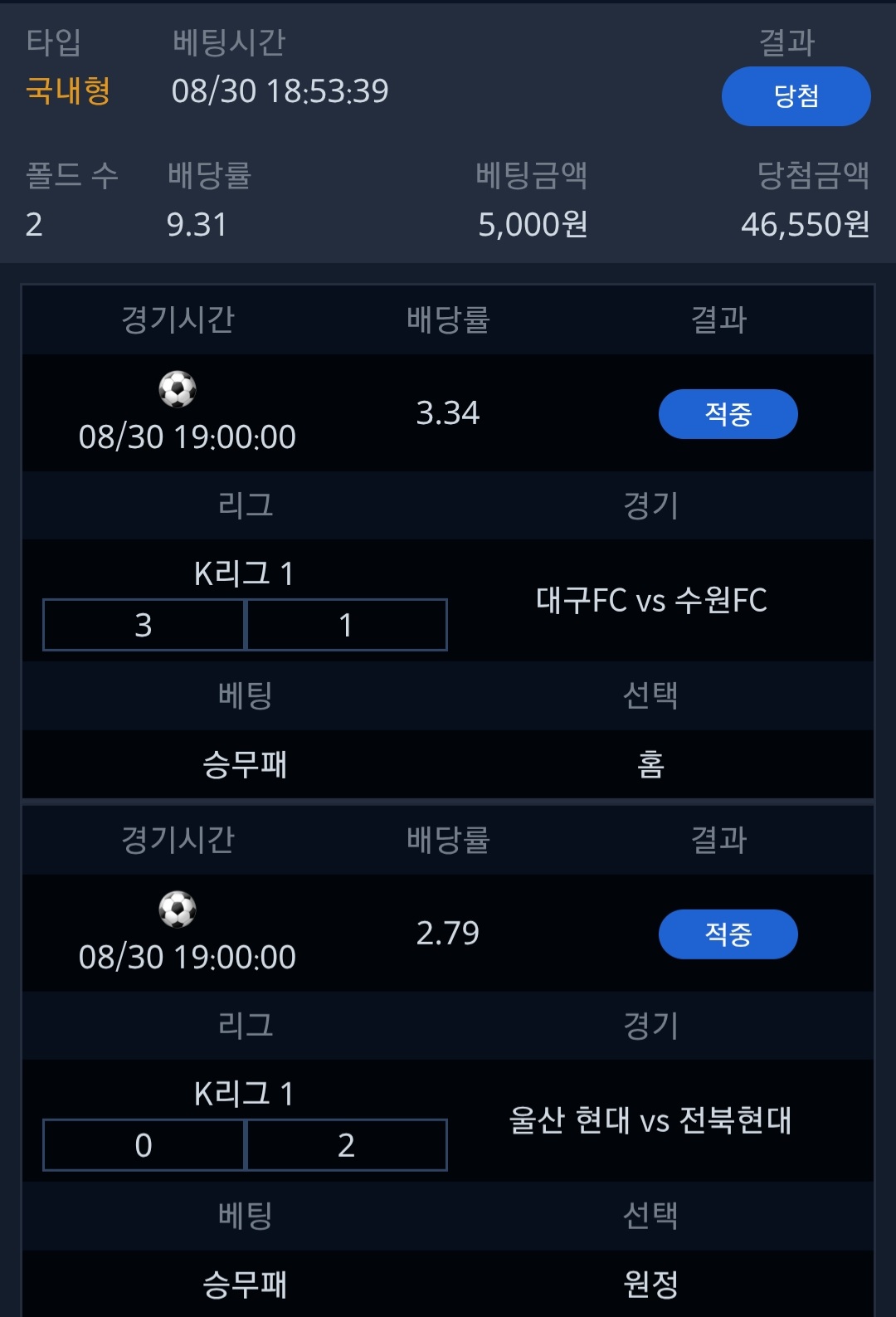This screenshot has width=896, height=1317.
Task: Select the 적중 badge for 울산 현대 vs 전북현대
Action: tap(728, 934)
